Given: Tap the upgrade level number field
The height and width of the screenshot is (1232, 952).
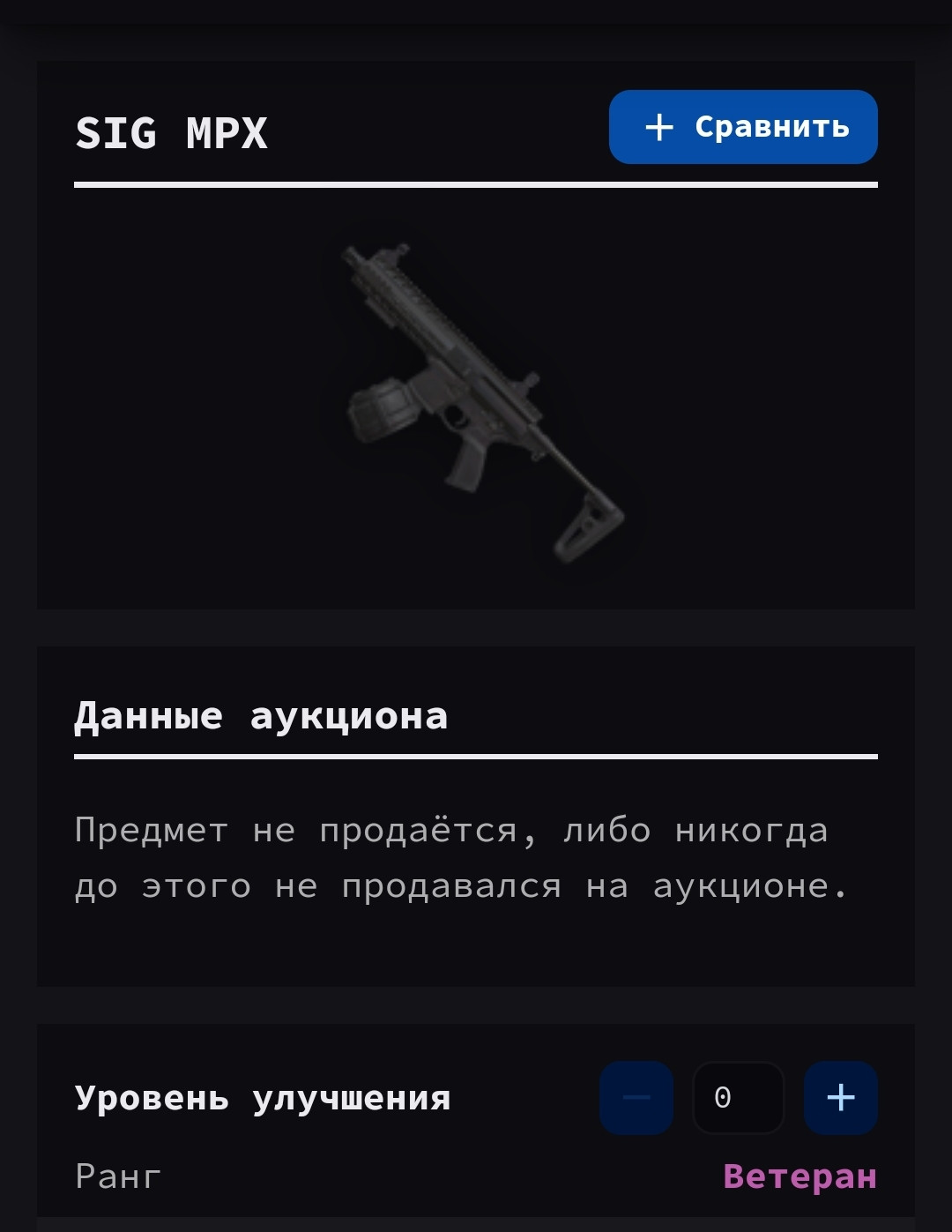Looking at the screenshot, I should point(738,1097).
